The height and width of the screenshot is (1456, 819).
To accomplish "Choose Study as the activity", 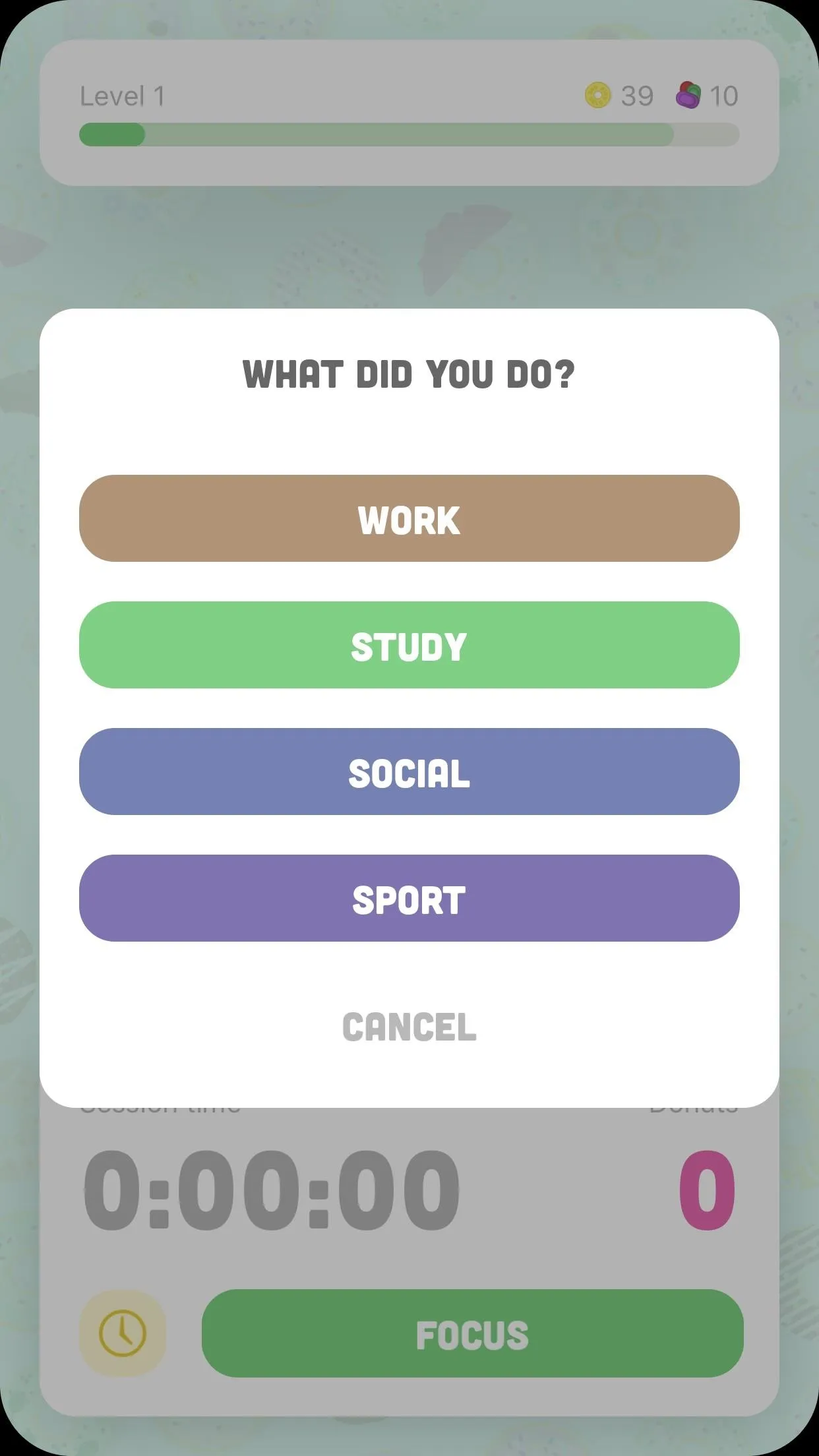I will point(409,645).
